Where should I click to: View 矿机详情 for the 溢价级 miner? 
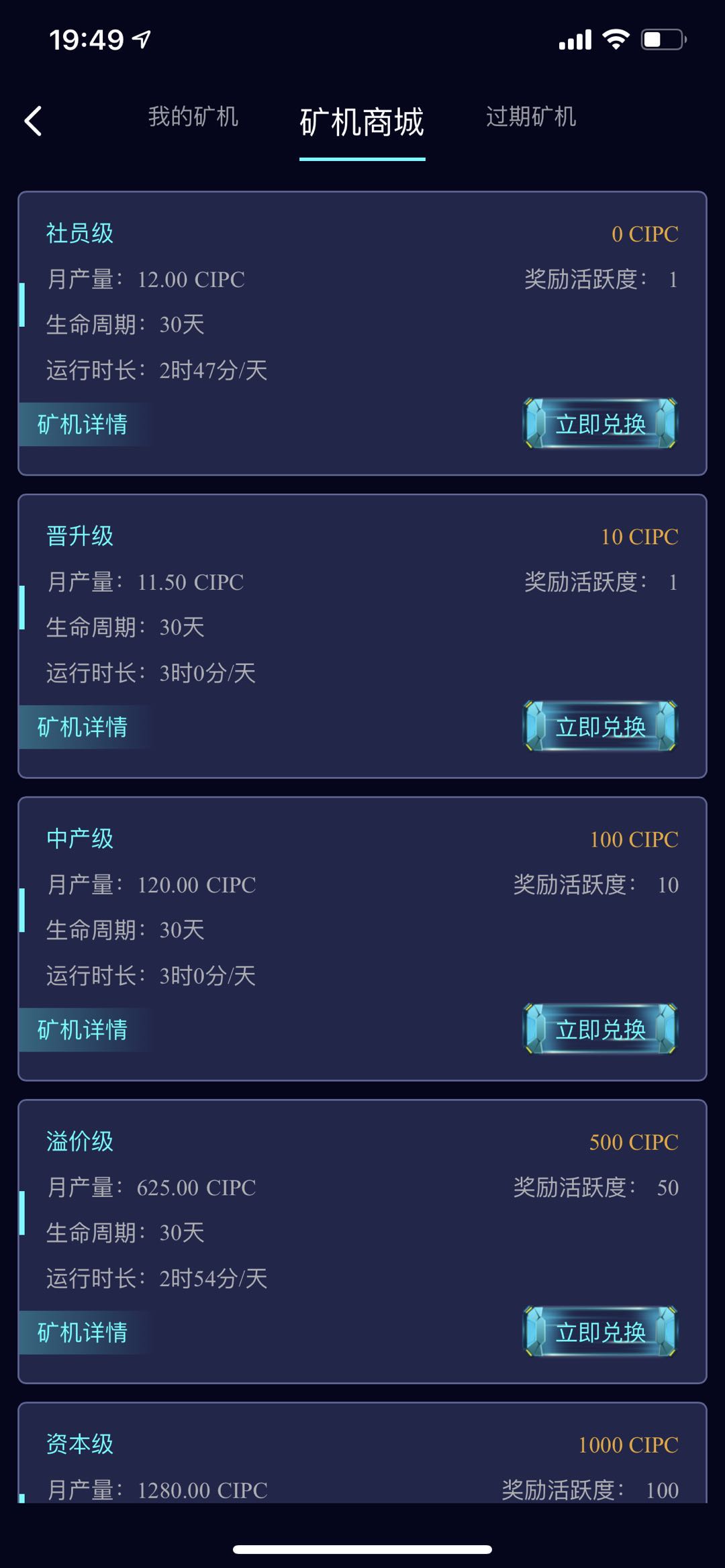82,1334
